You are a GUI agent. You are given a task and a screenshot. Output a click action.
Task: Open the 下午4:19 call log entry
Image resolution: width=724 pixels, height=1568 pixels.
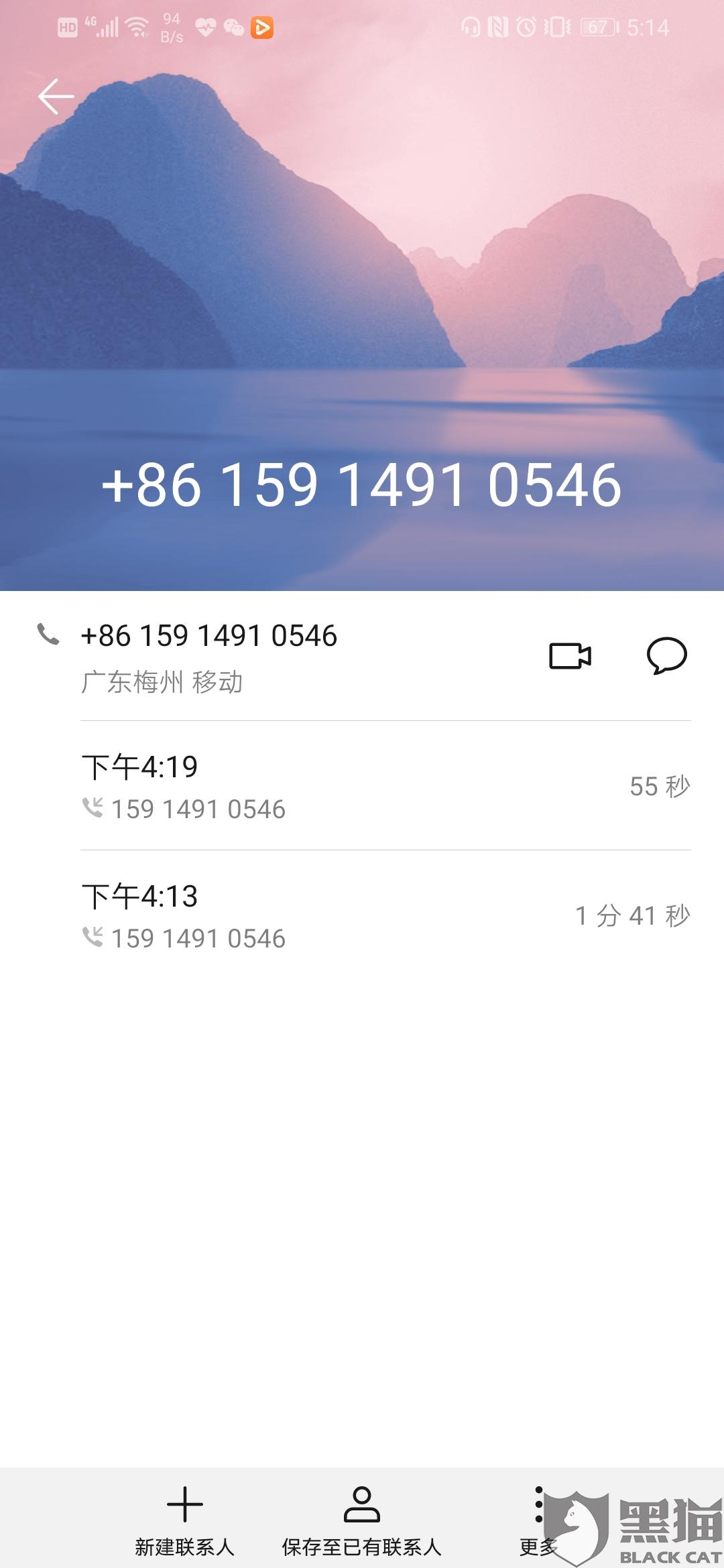385,786
